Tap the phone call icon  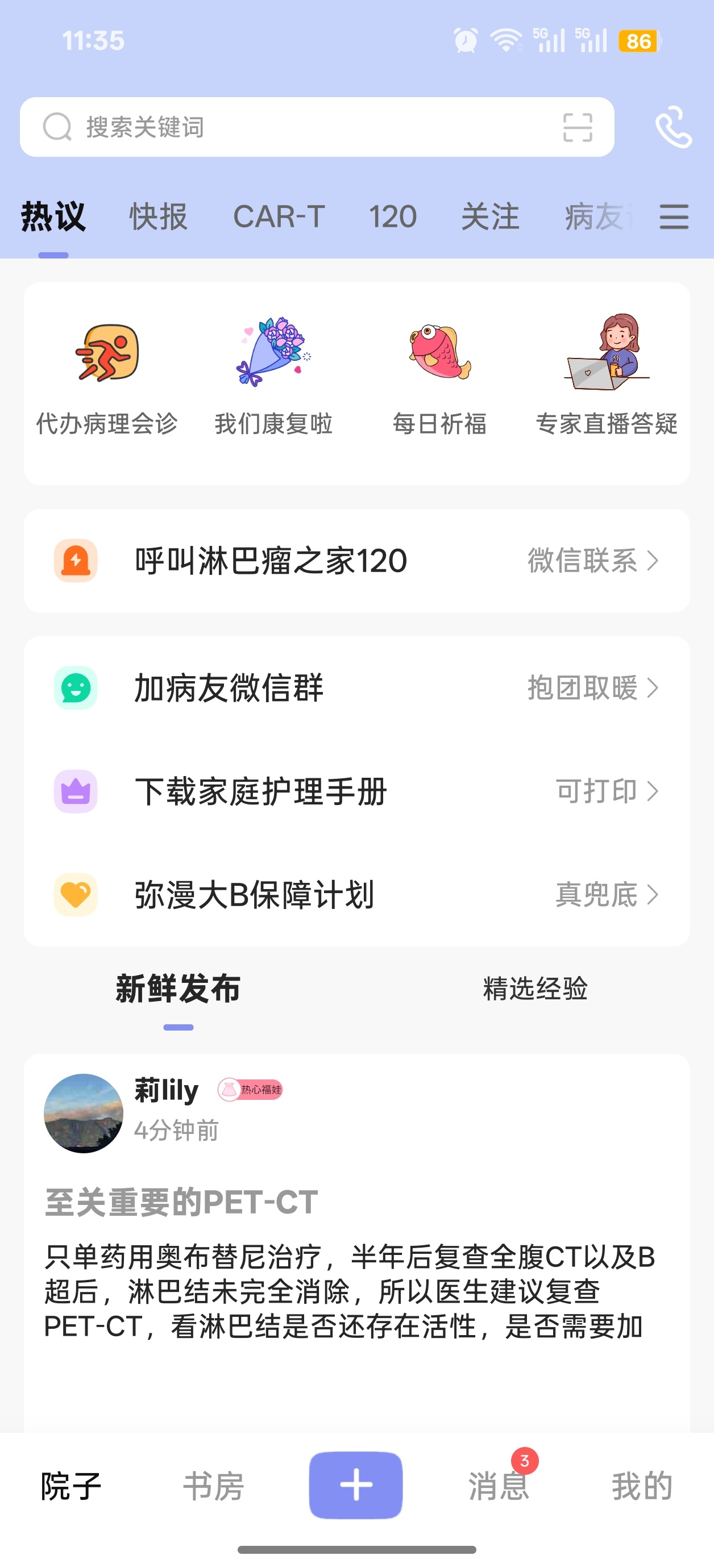(673, 127)
